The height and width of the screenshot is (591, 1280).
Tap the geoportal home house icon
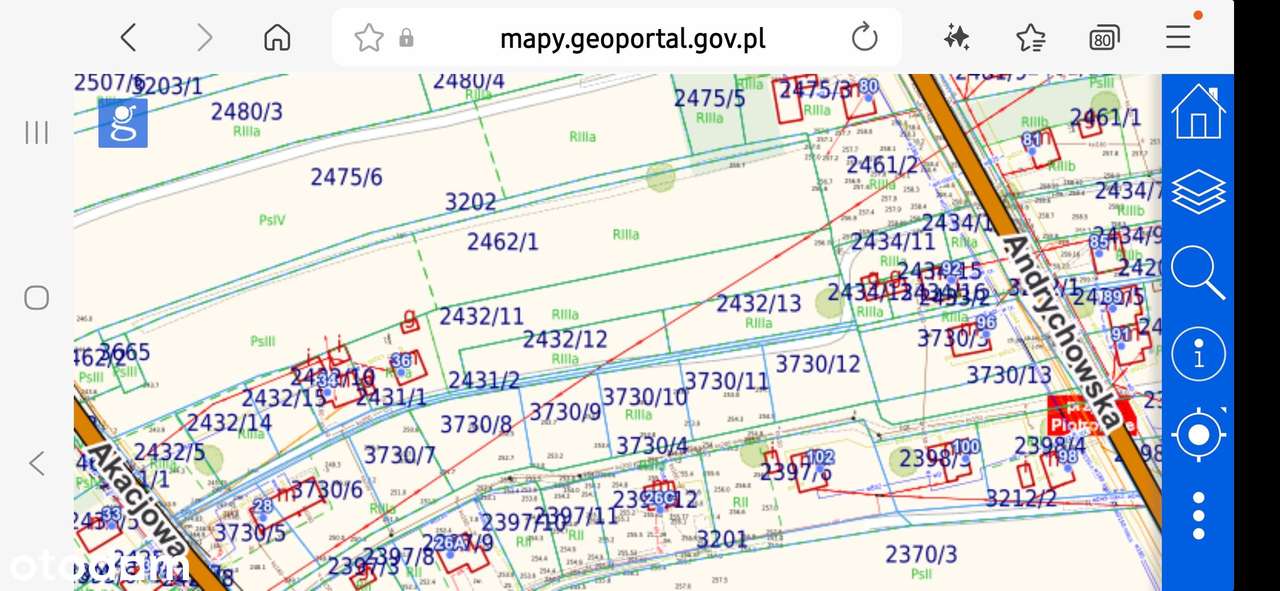point(1198,112)
